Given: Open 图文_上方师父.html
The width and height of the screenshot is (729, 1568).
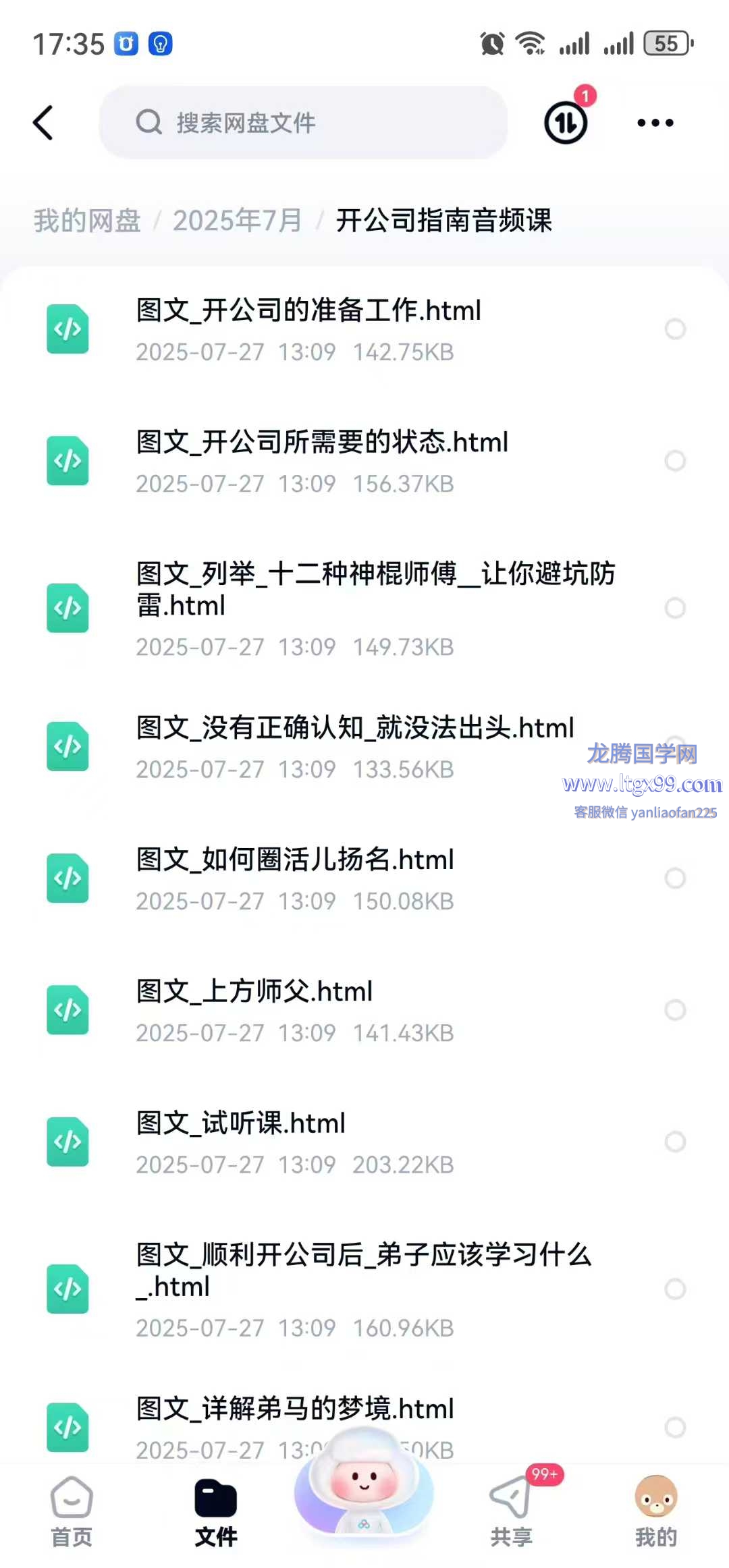Looking at the screenshot, I should click(364, 1010).
